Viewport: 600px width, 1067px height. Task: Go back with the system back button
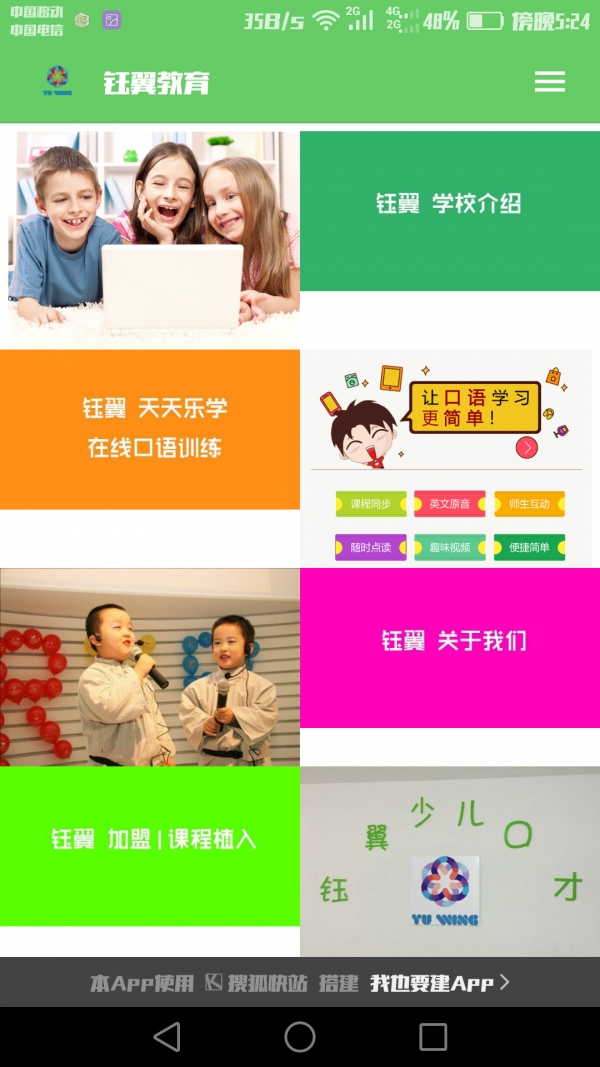(167, 1037)
